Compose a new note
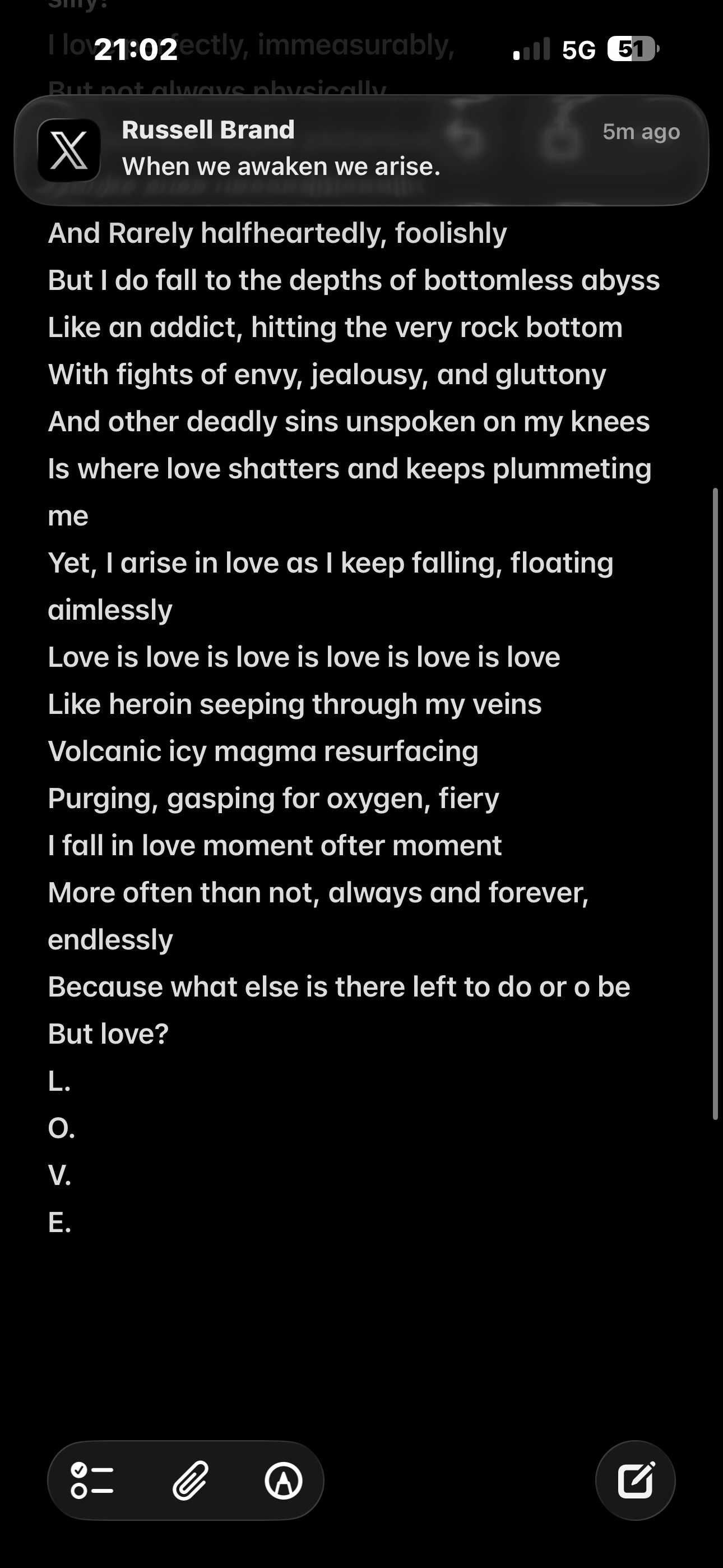The height and width of the screenshot is (1568, 723). click(636, 1481)
